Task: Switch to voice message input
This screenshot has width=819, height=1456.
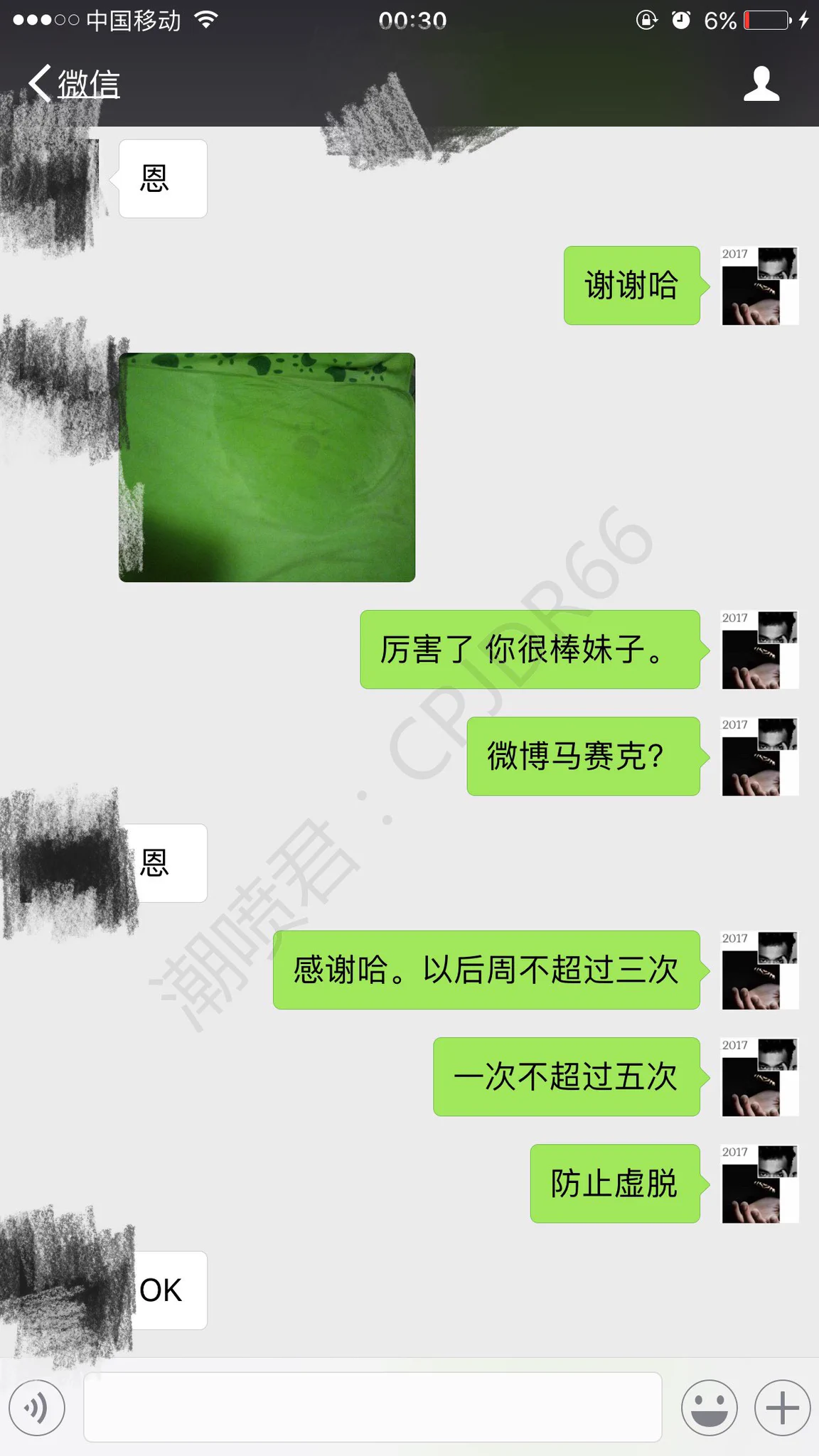Action: [x=37, y=1407]
